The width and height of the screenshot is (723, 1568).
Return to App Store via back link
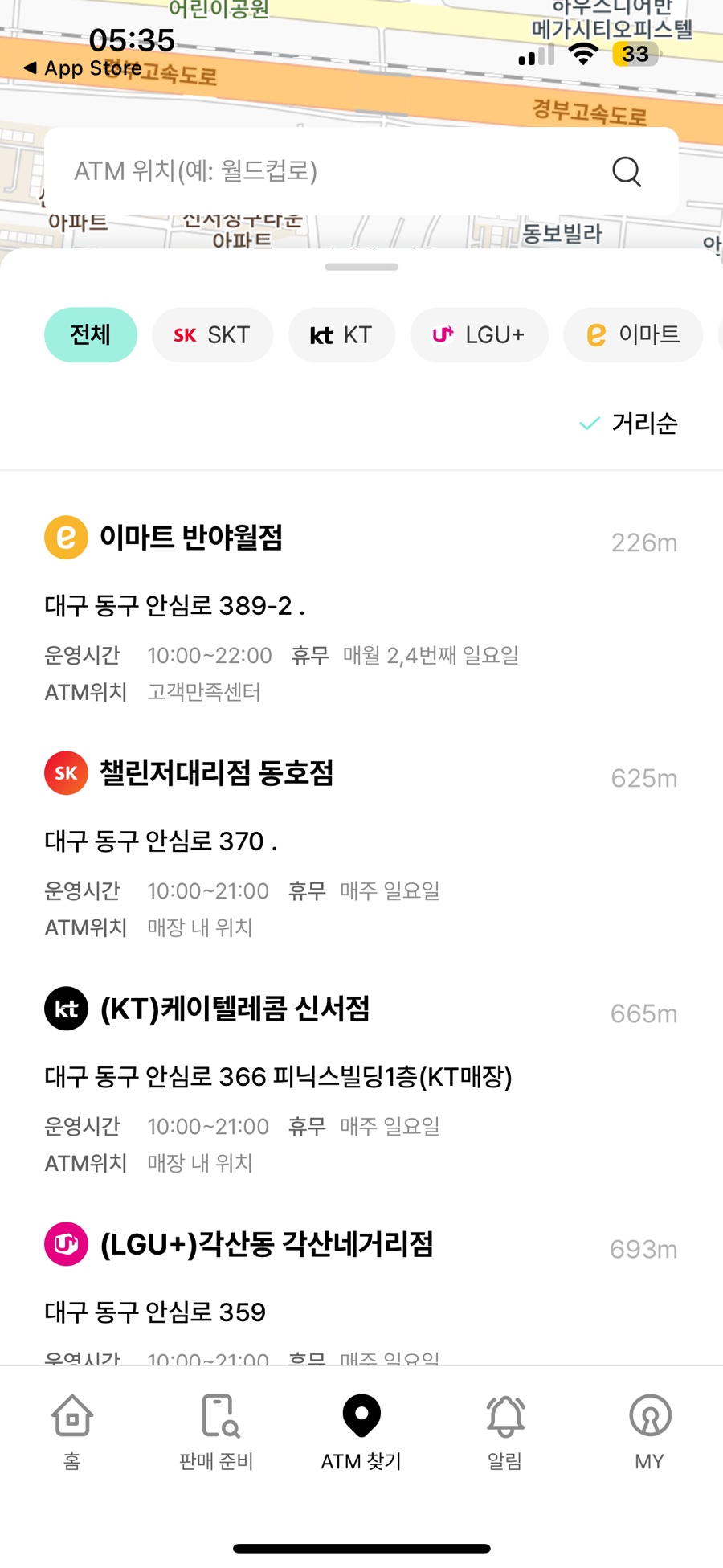tap(83, 68)
